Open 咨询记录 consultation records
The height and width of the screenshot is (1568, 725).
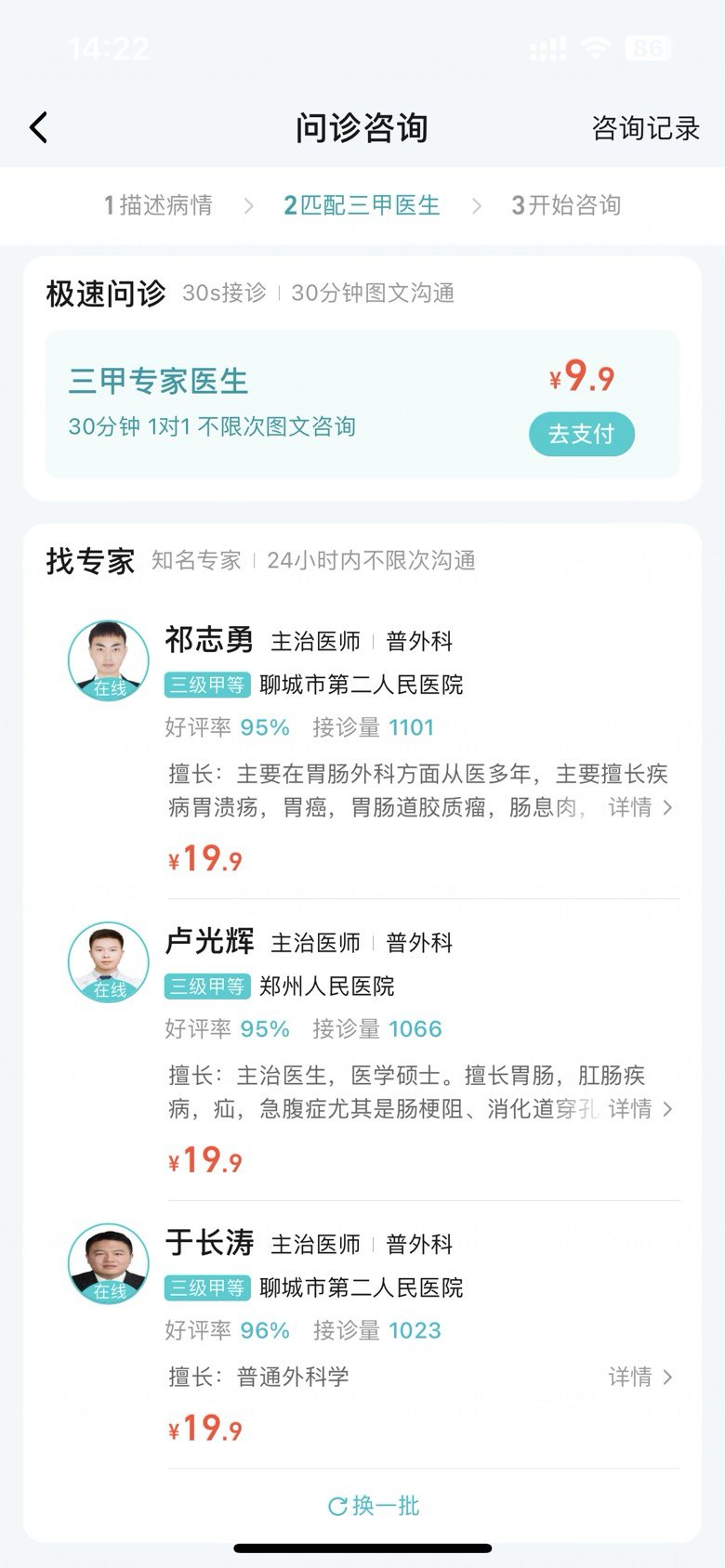click(x=646, y=128)
